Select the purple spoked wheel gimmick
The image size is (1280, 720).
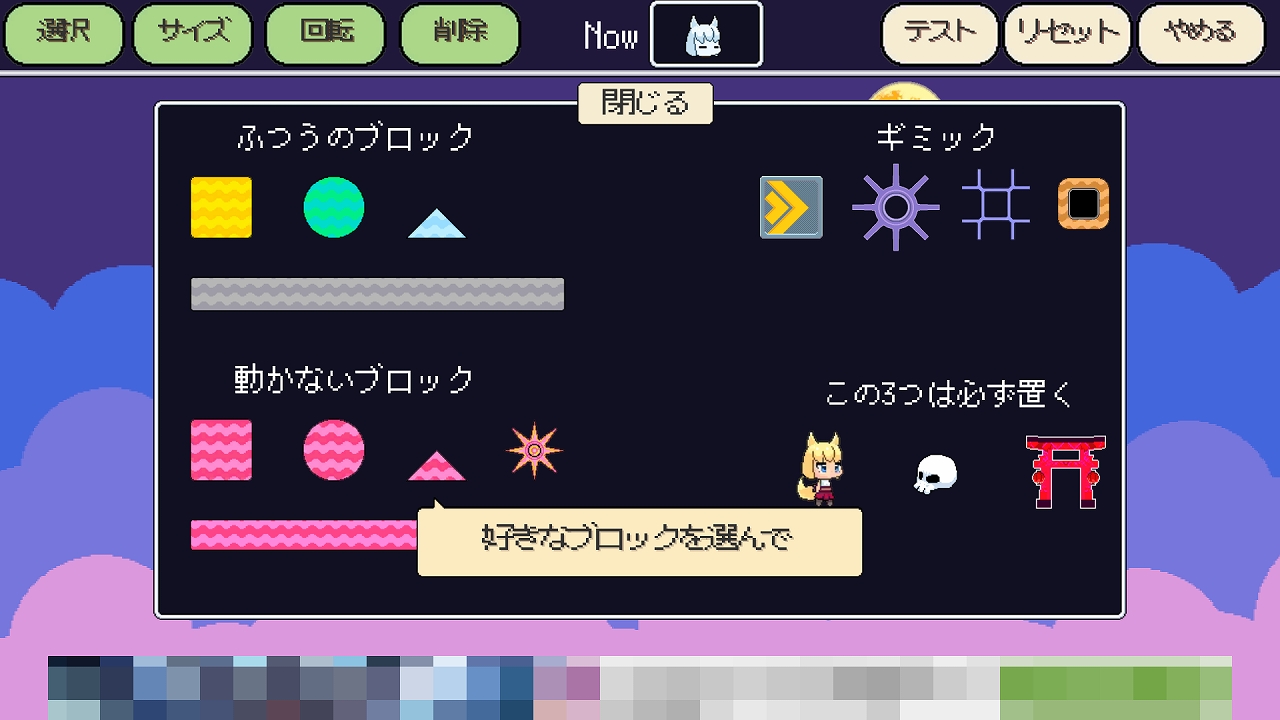(896, 207)
